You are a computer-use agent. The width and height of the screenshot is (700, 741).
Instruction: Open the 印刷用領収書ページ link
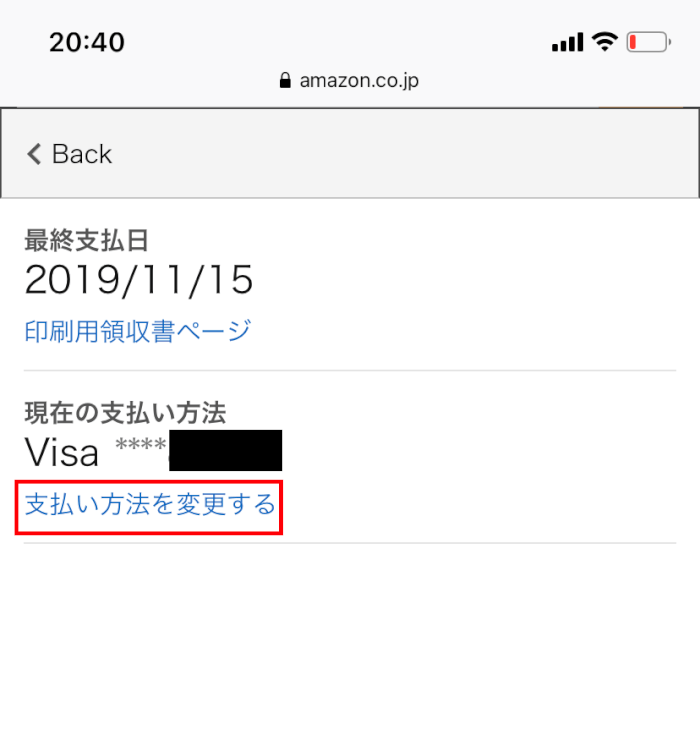pos(137,331)
